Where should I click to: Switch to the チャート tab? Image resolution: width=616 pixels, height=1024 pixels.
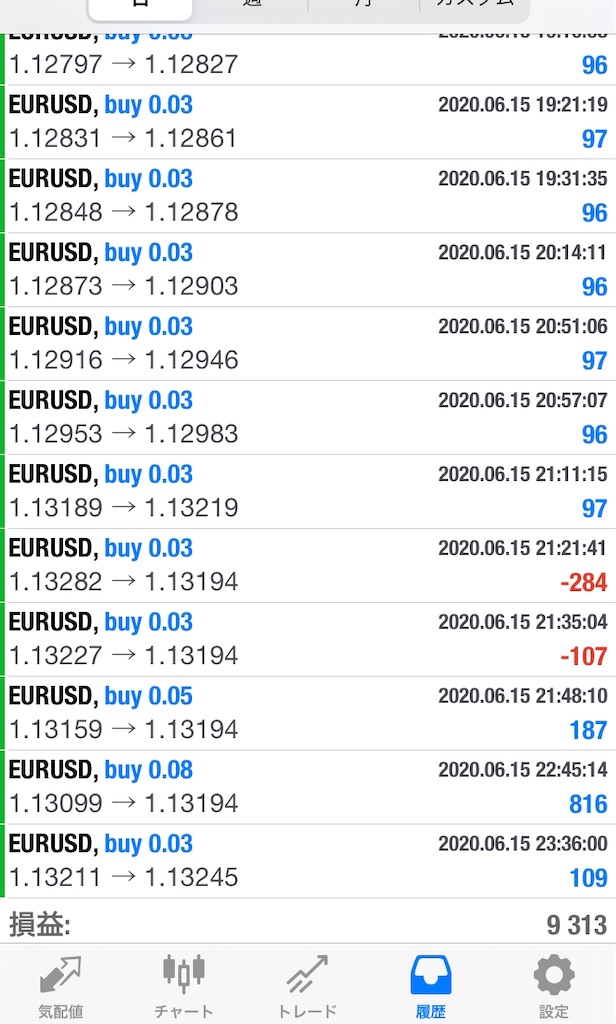[x=184, y=985]
